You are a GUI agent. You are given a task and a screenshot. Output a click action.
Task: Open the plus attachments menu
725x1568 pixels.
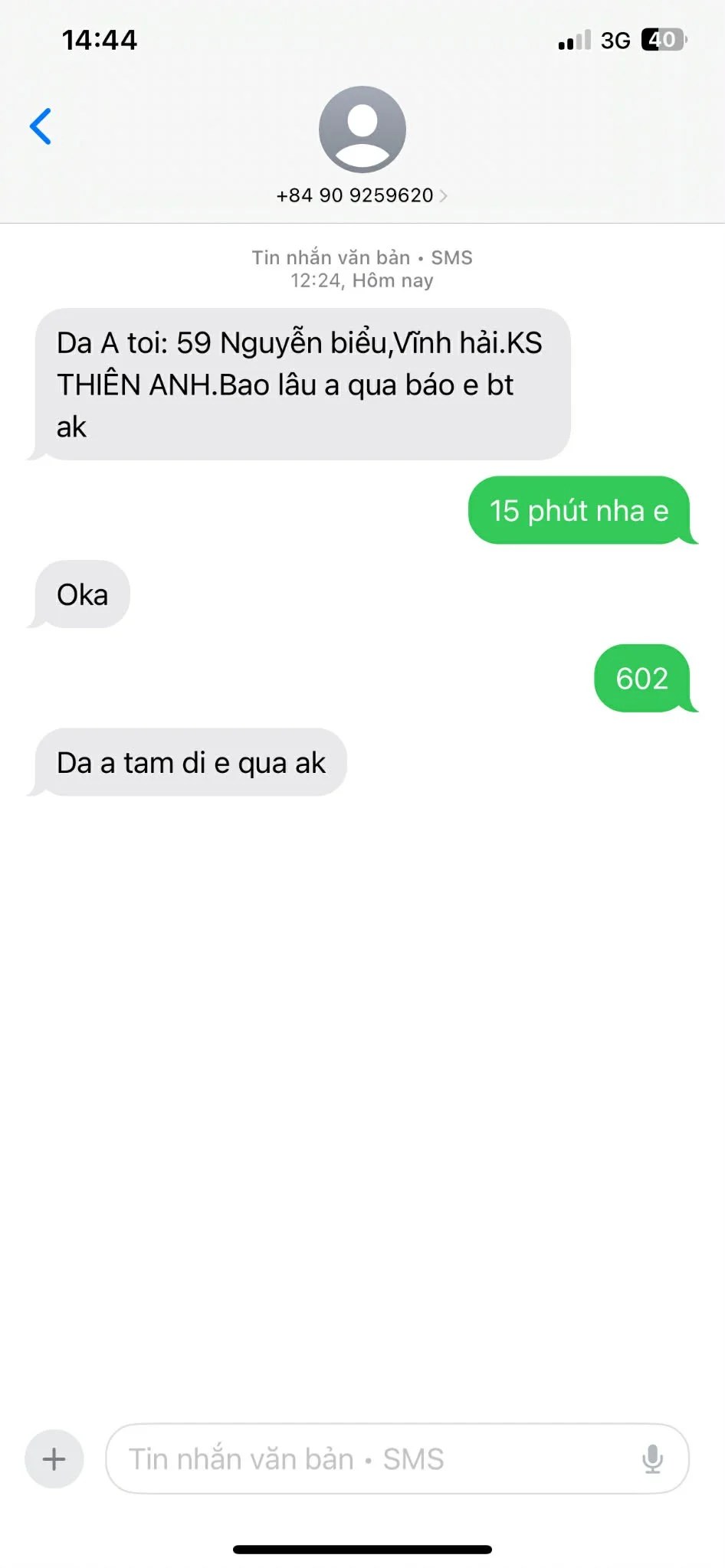[54, 1459]
